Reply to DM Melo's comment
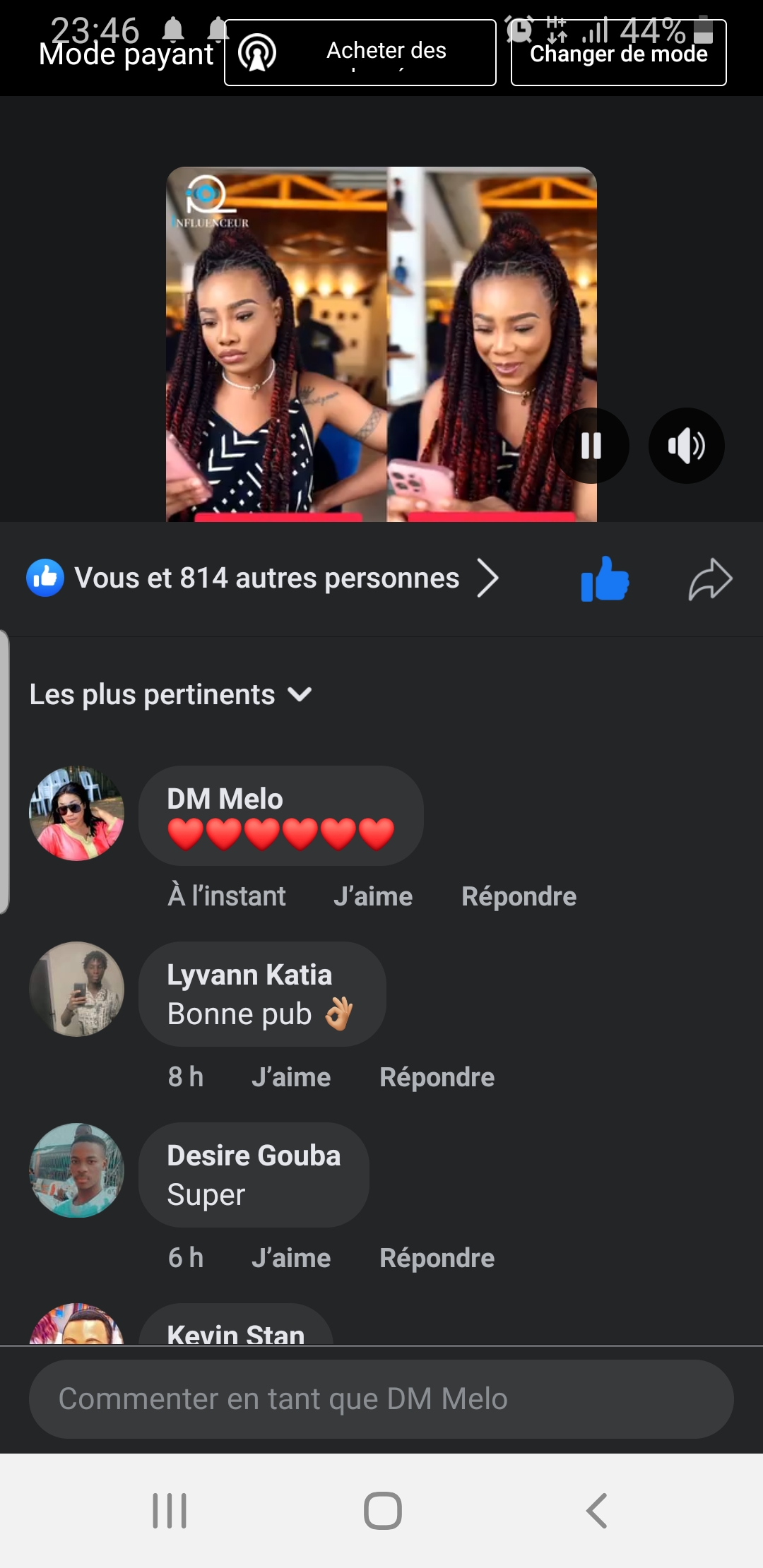 coord(519,896)
